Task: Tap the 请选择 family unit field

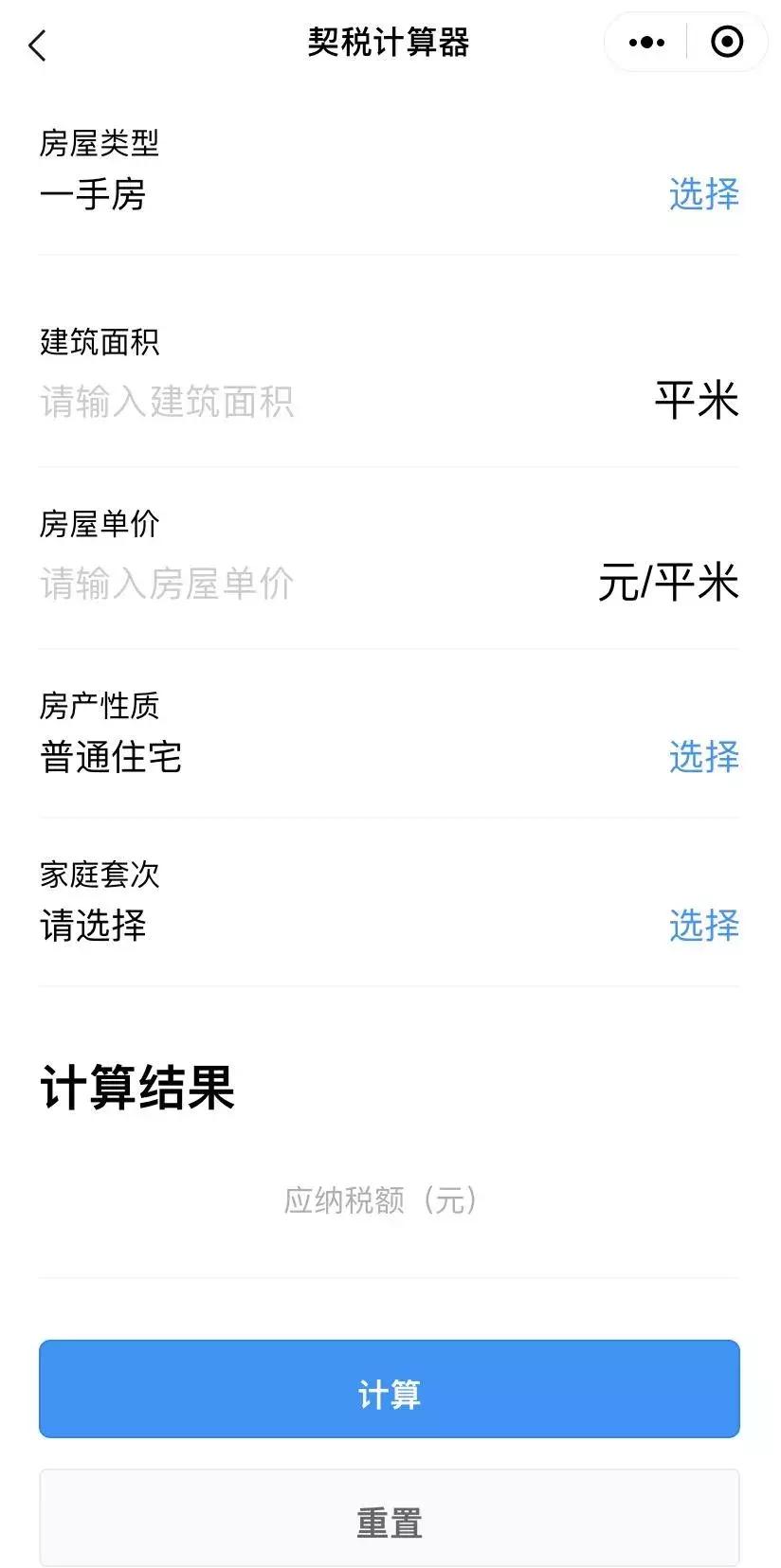Action: pos(92,926)
